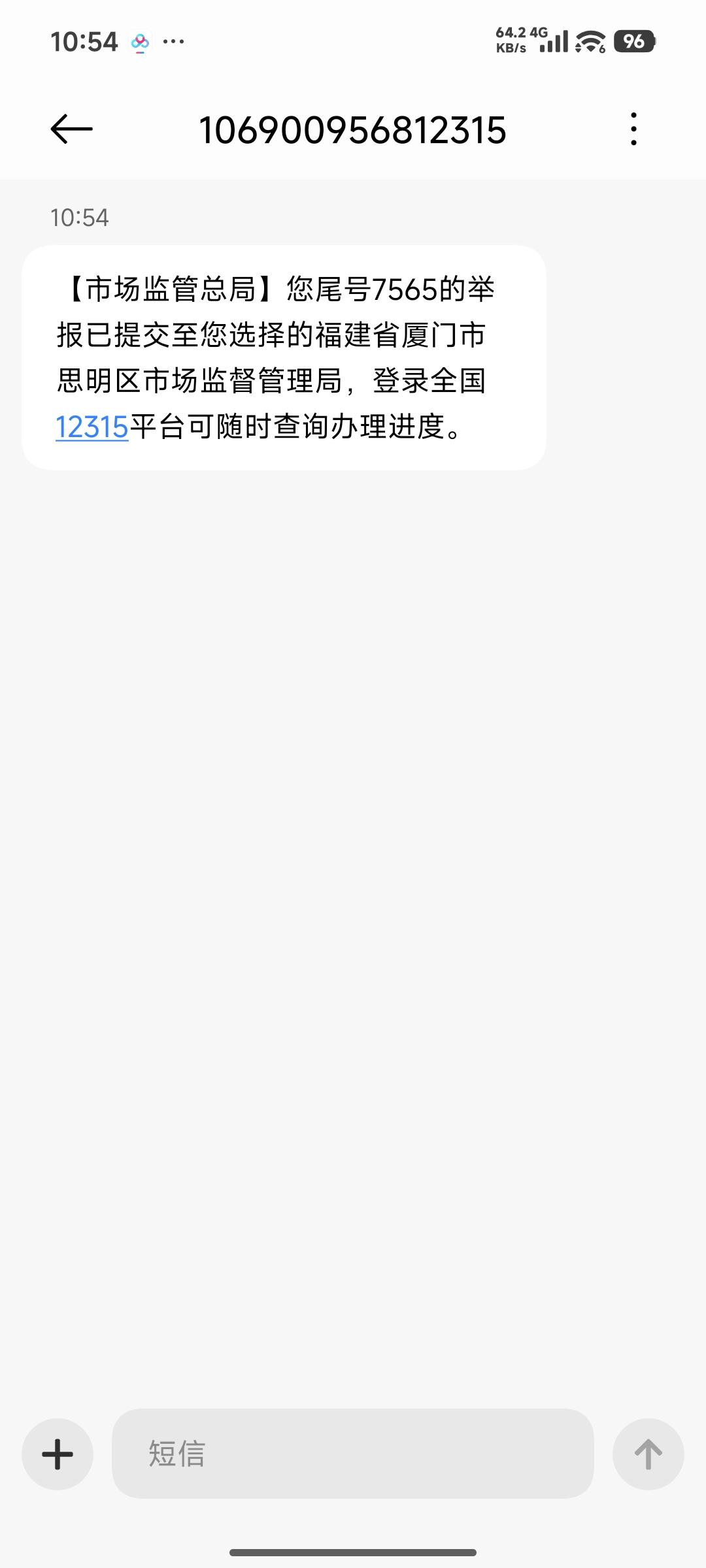Go back to the message list
This screenshot has width=706, height=1568.
point(72,129)
